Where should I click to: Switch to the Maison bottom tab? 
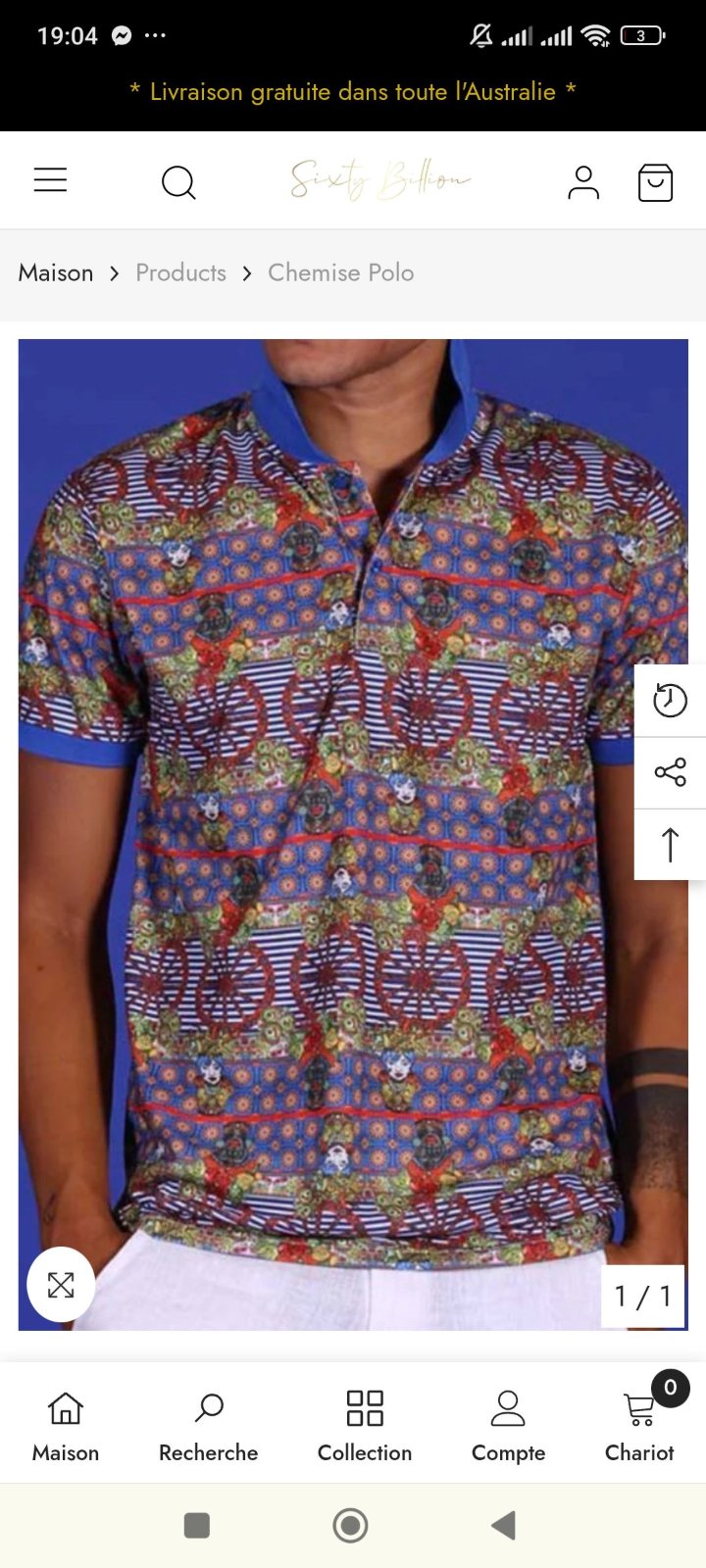[x=66, y=1426]
